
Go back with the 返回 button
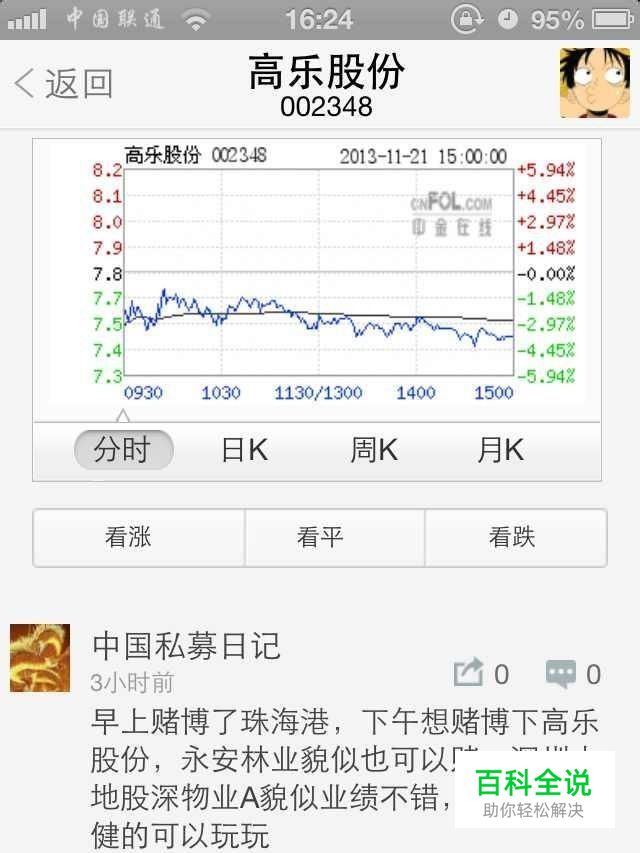point(63,83)
